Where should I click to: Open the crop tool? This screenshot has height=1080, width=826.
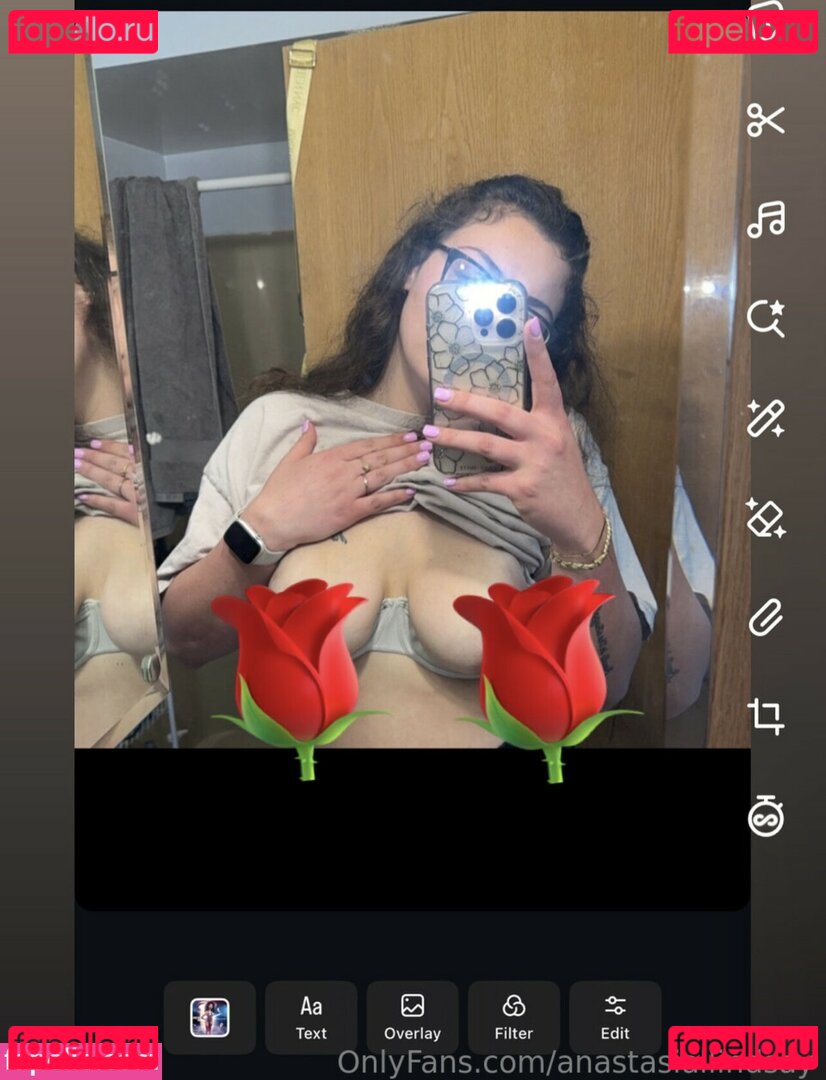coord(765,716)
